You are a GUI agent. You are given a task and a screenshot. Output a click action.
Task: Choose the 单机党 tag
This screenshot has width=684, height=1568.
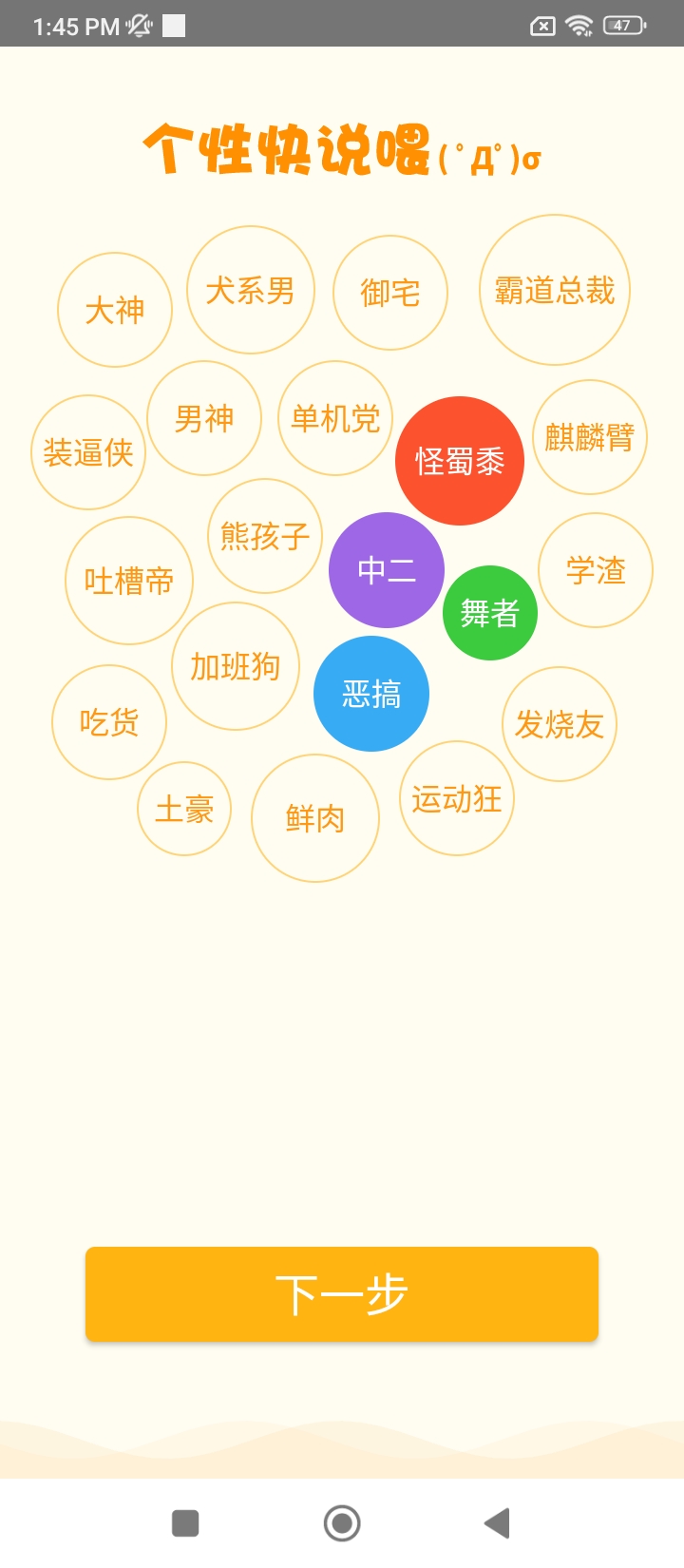click(335, 418)
